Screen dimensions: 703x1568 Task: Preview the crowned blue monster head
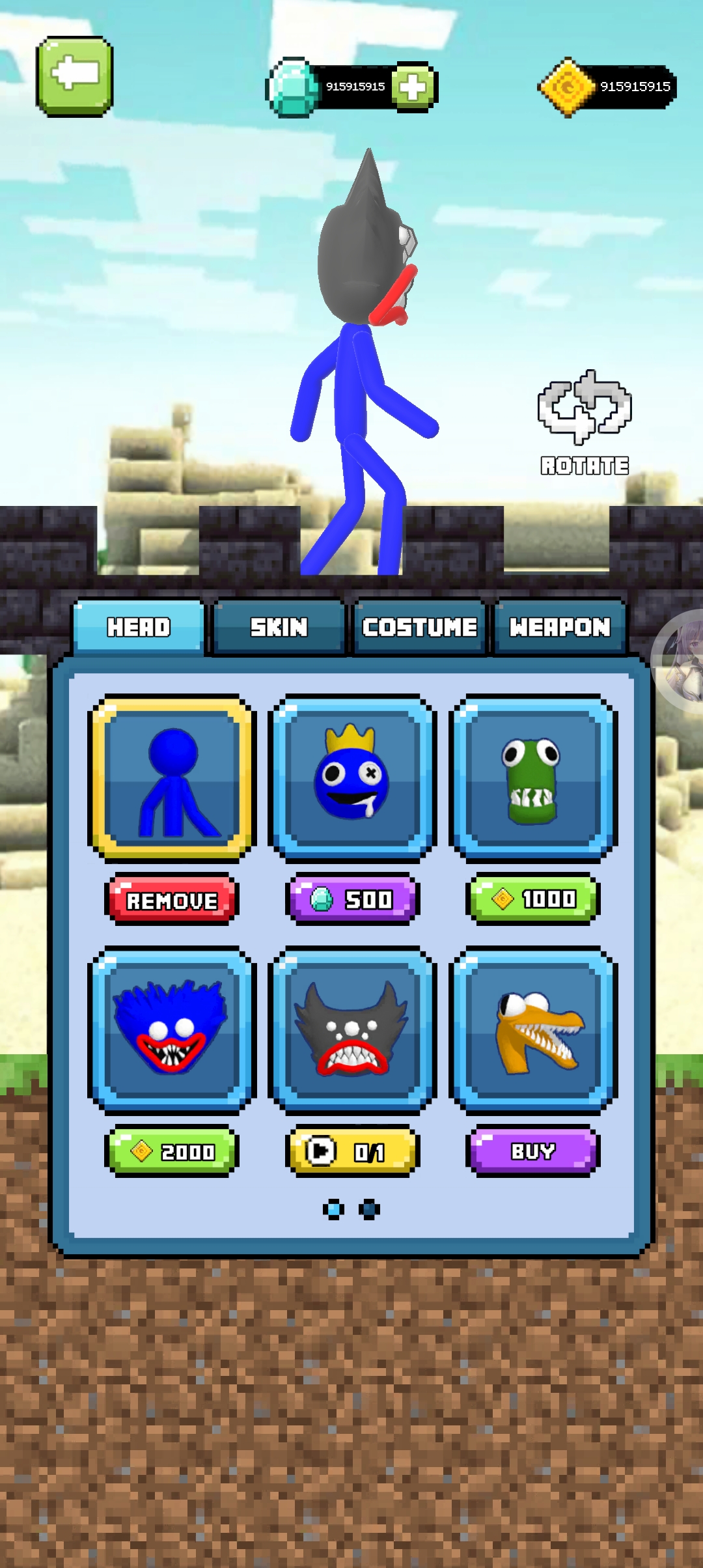[352, 777]
